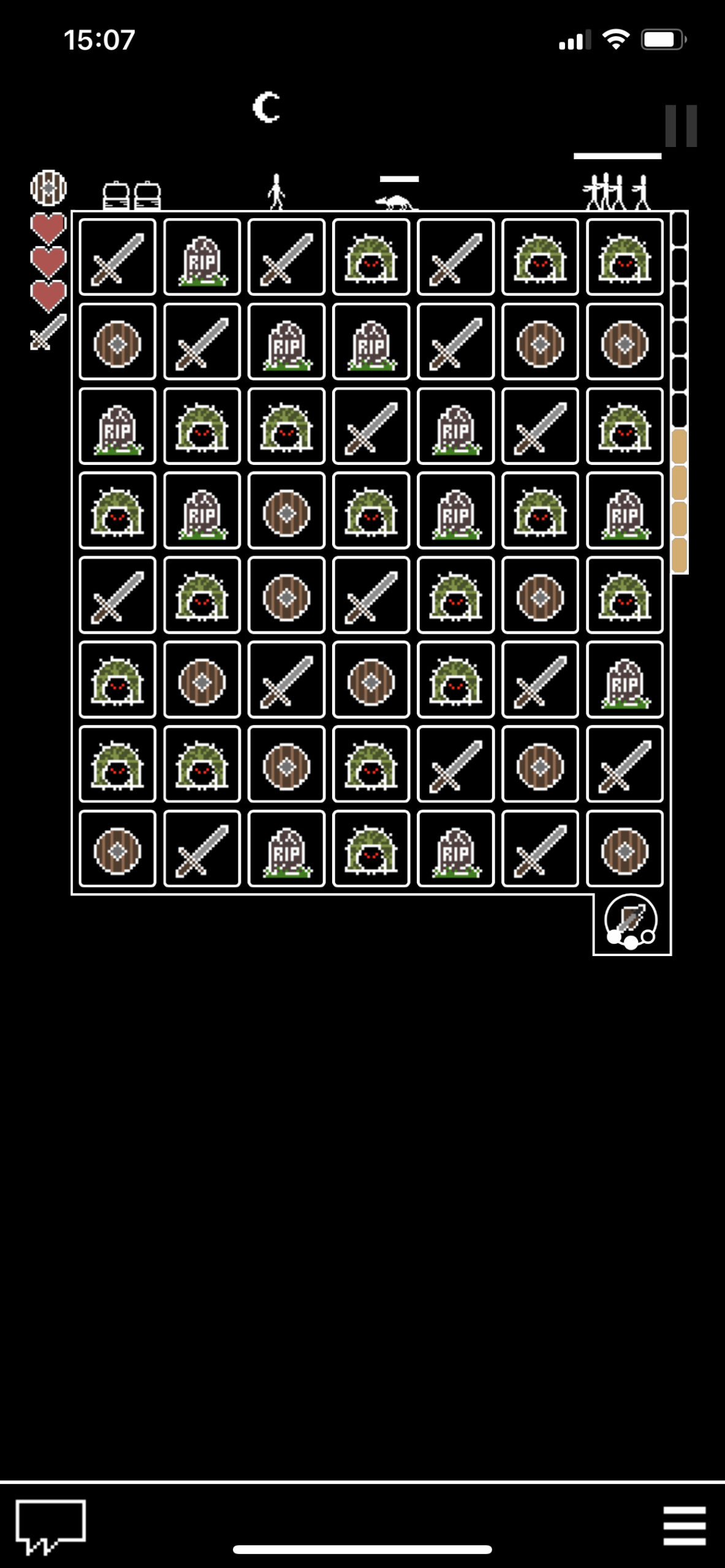Activate the circular sword ability button
The height and width of the screenshot is (1568, 725).
click(x=631, y=922)
